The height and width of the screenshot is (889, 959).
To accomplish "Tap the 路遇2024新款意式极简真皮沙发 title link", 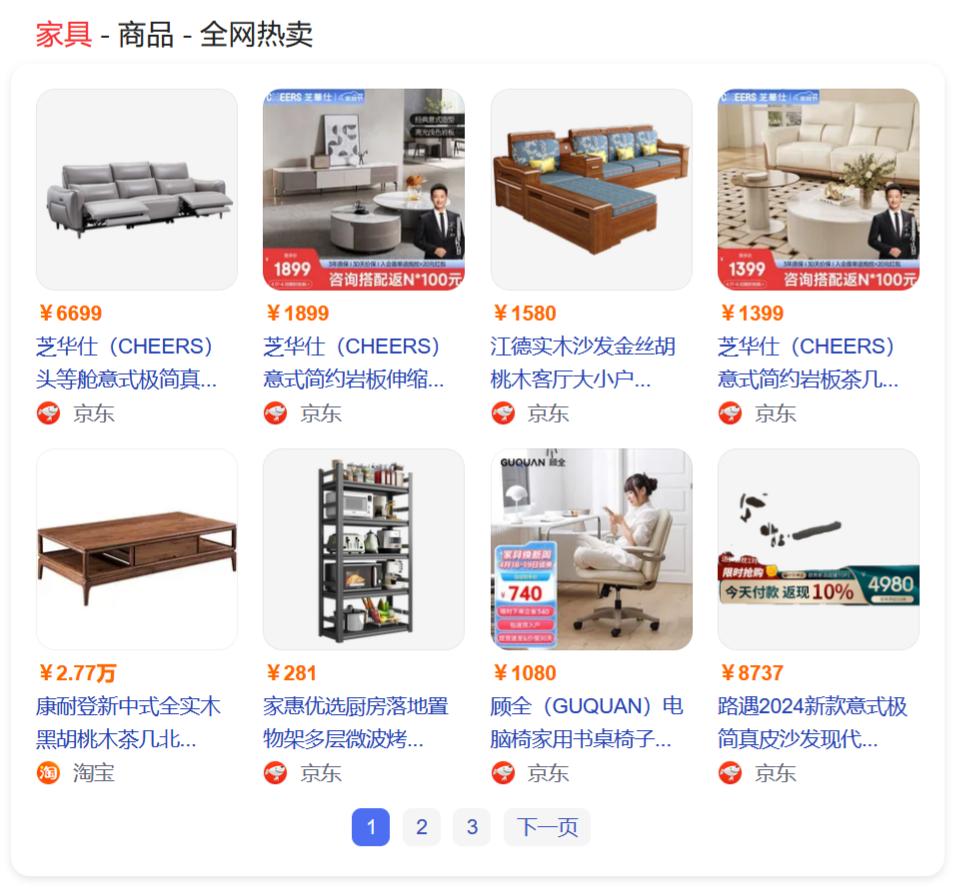I will click(x=811, y=722).
